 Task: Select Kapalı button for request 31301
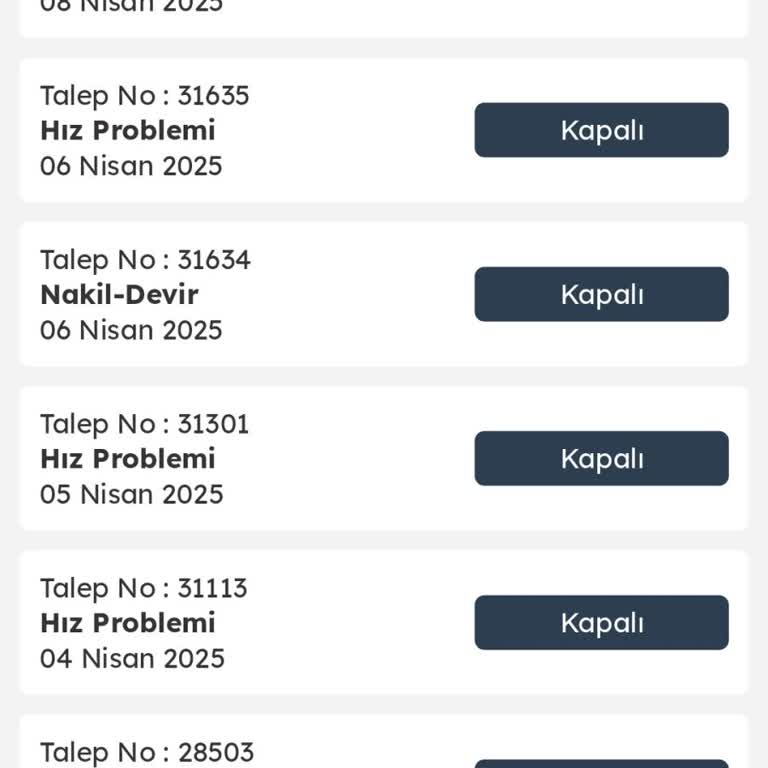[601, 458]
